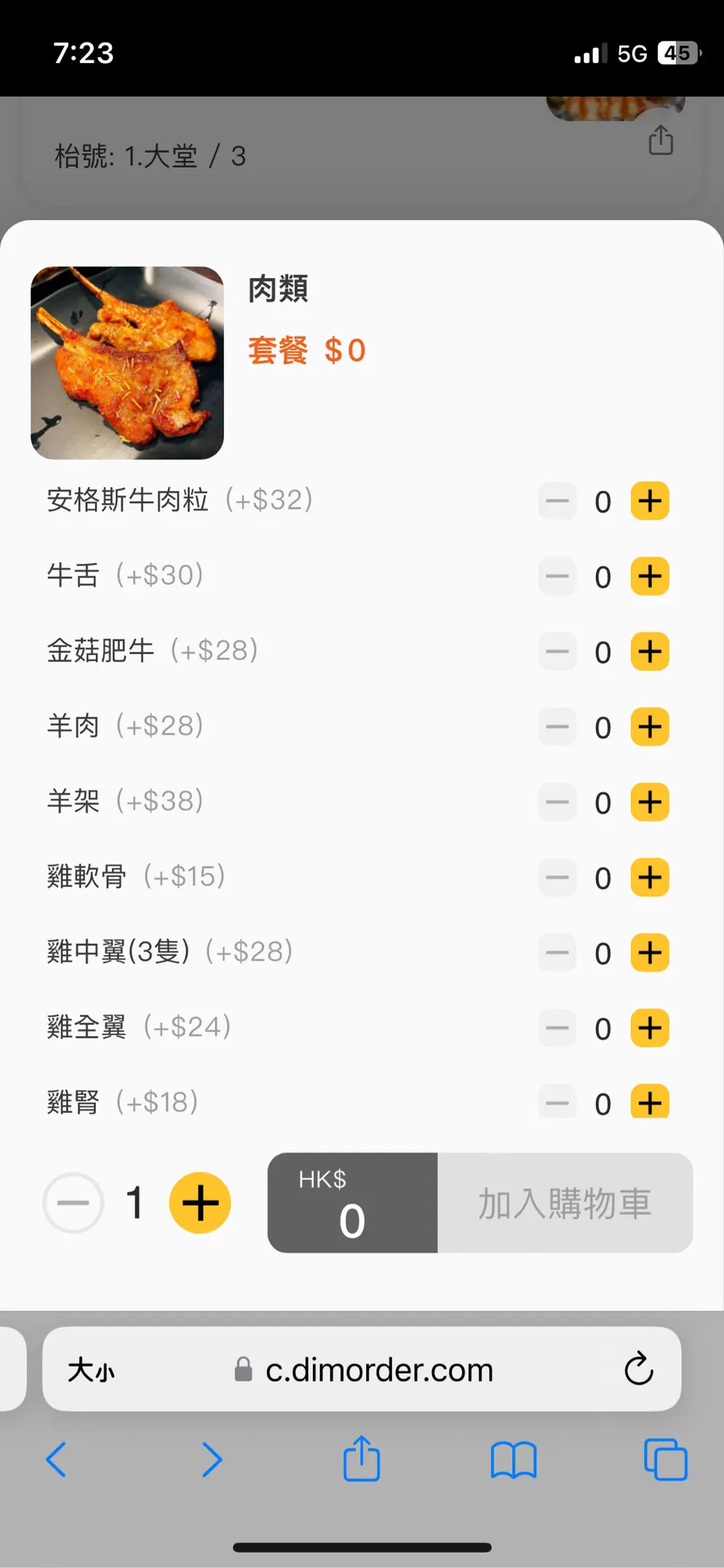Reload the c.dimorder.com page
Viewport: 724px width, 1568px height.
pos(638,1369)
